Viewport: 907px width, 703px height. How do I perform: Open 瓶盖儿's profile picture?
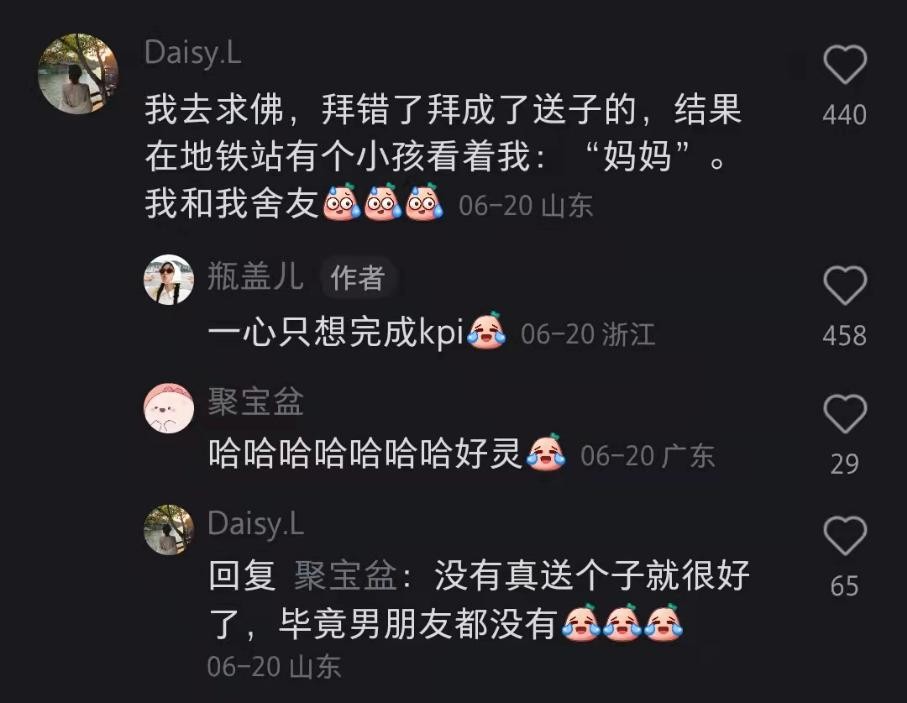(x=169, y=279)
